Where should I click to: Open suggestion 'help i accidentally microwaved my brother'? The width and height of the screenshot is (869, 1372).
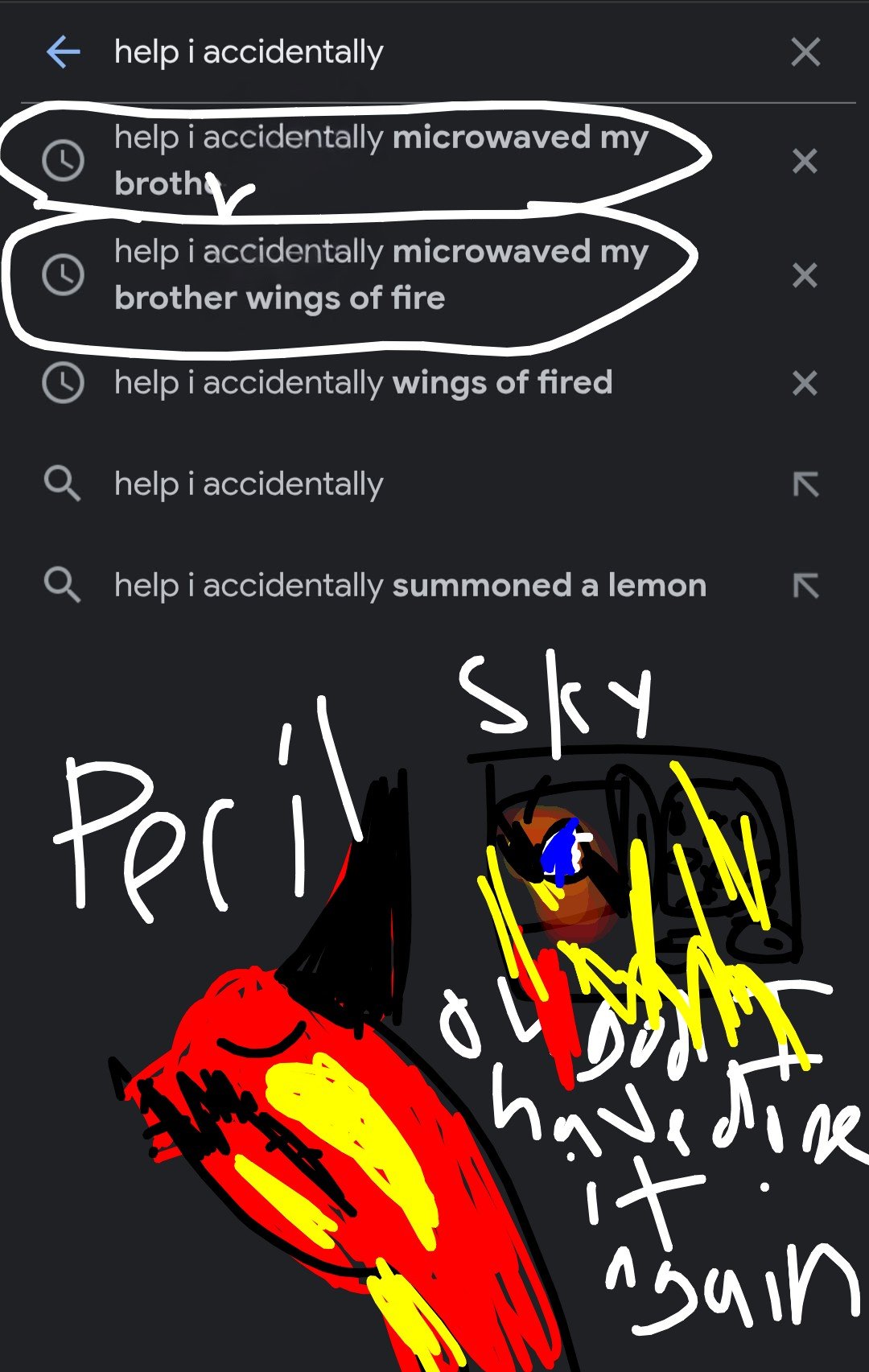378,159
